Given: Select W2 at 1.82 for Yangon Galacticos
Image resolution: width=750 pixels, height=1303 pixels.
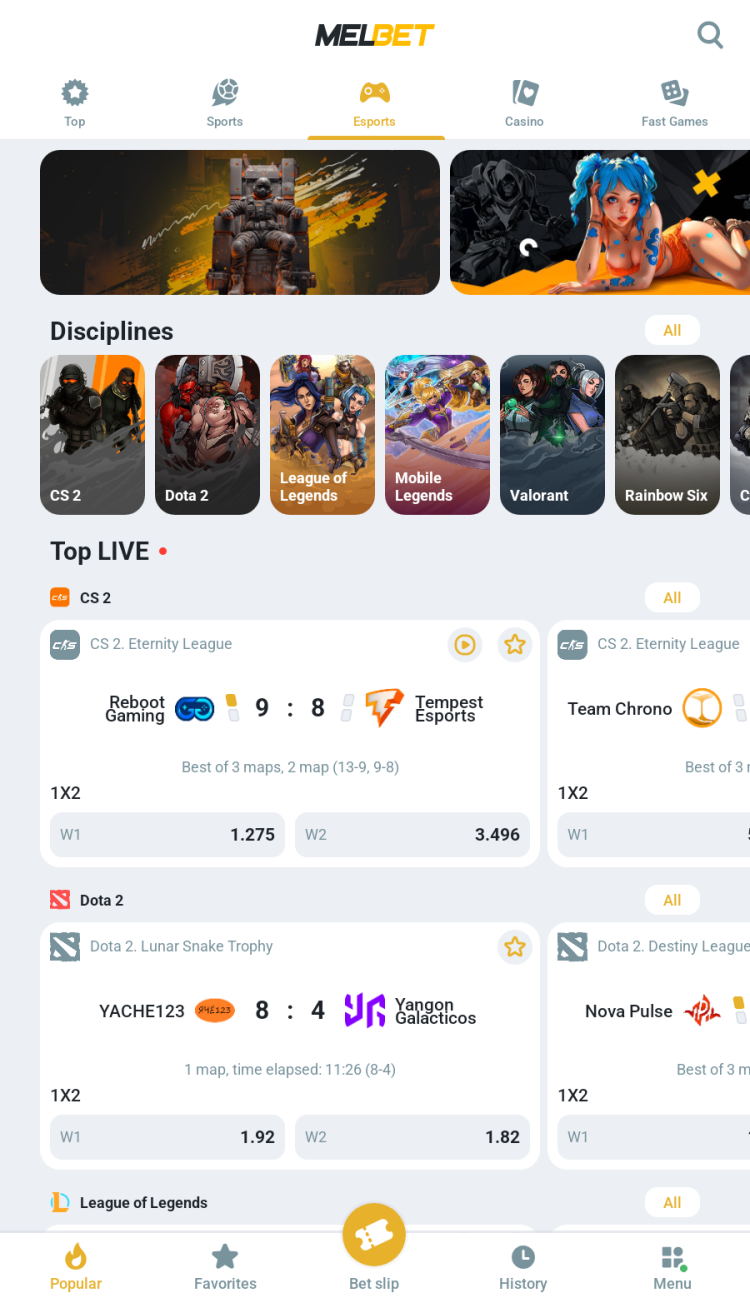Looking at the screenshot, I should click(x=412, y=1137).
